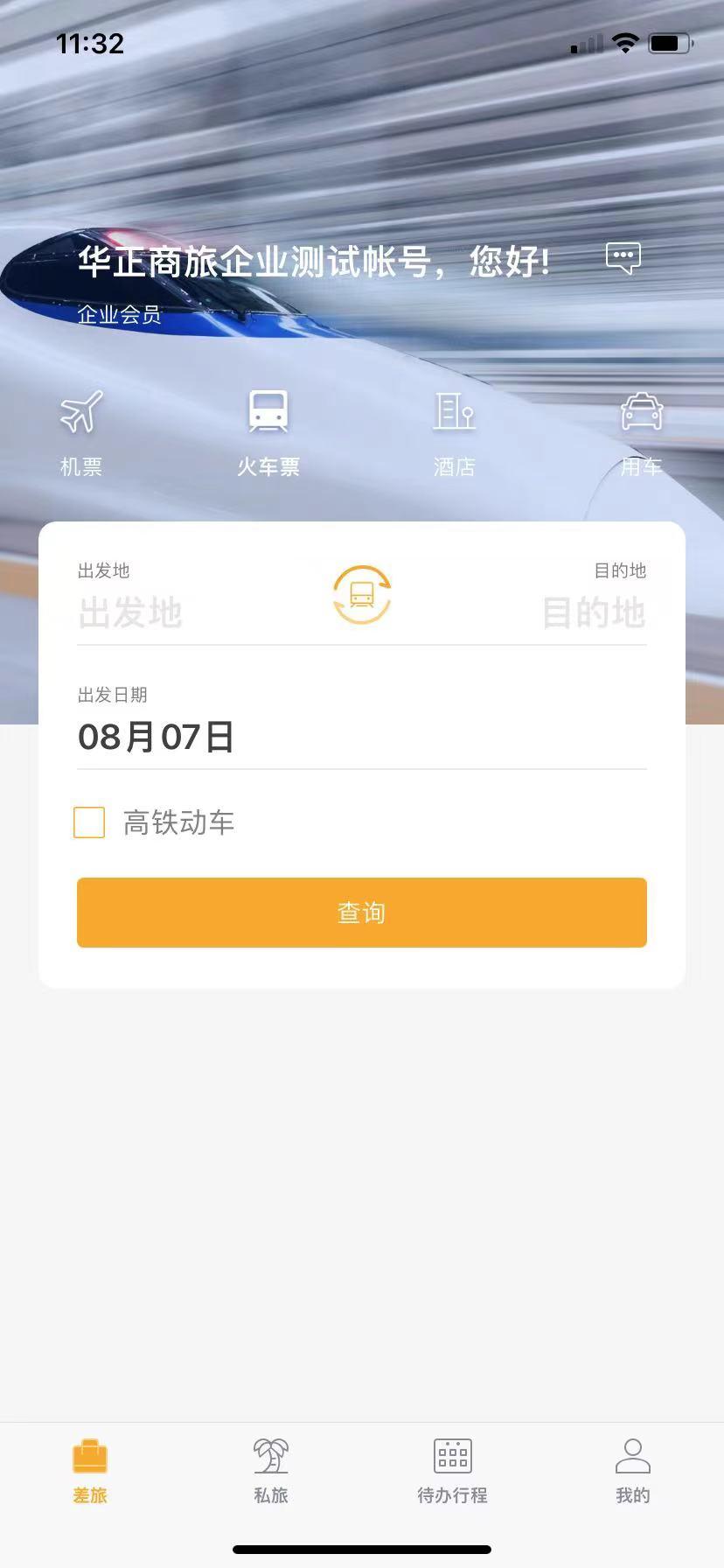Tap the 目的地 destination field
Screen dimensions: 724x1568
[594, 613]
